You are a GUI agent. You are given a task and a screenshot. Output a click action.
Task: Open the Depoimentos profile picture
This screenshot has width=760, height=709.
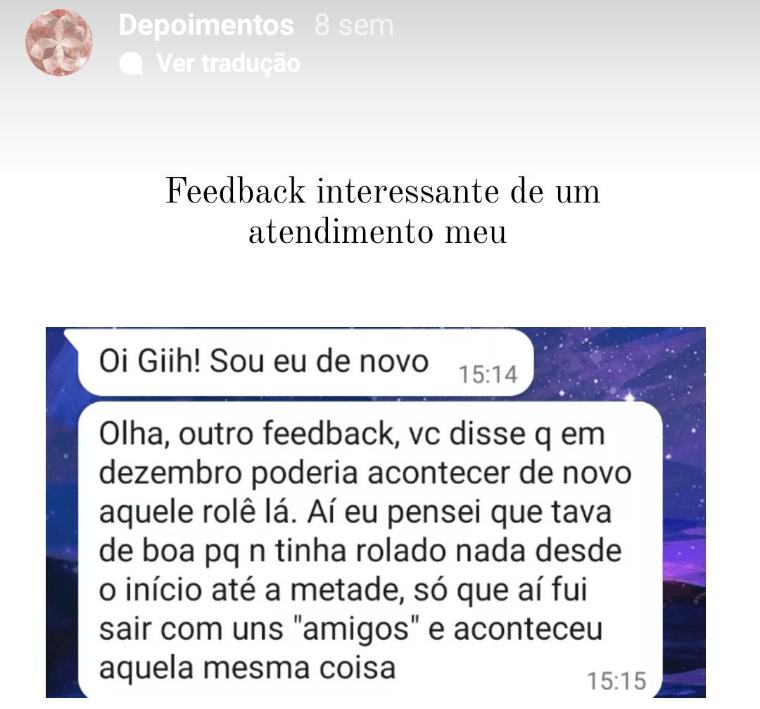click(59, 43)
